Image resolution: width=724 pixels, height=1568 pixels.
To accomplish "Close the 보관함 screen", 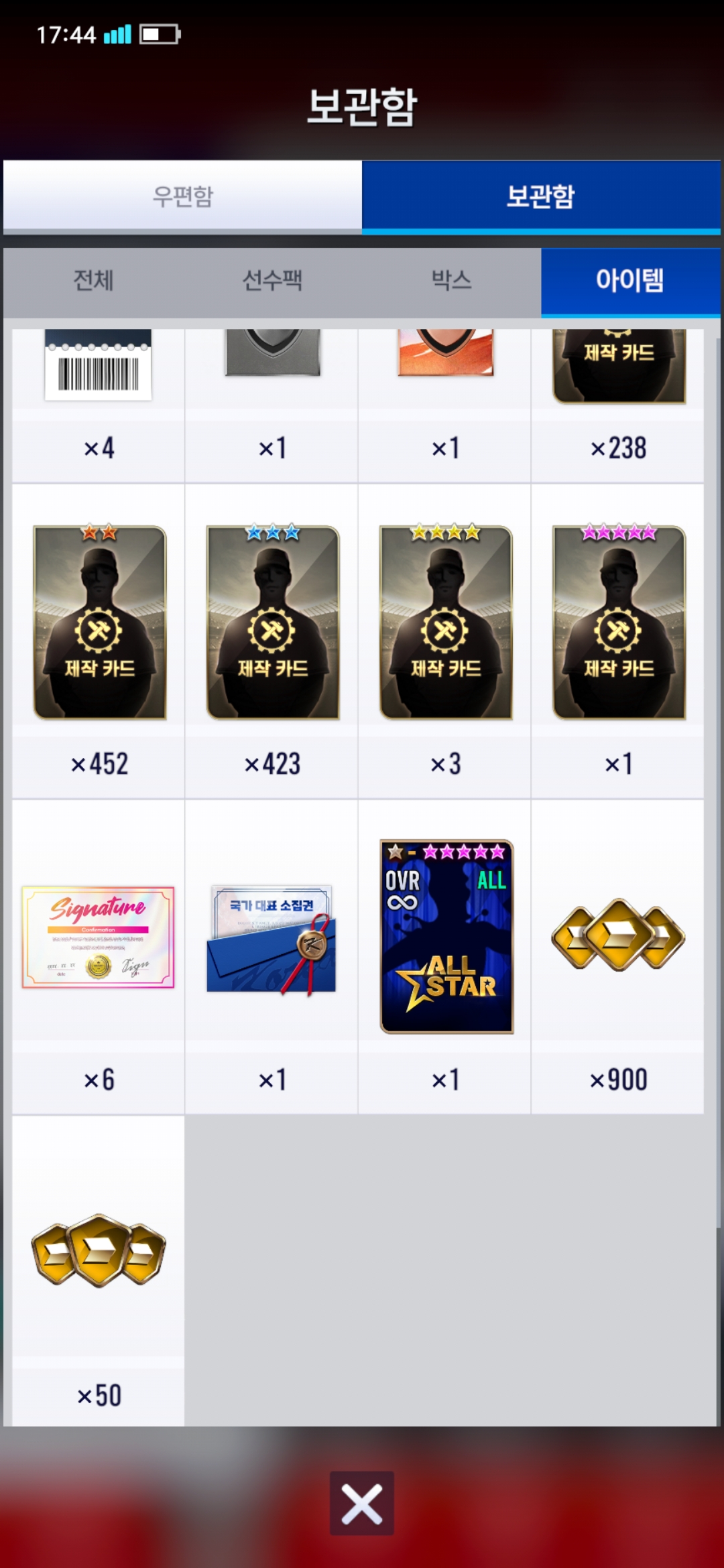I will [361, 1503].
